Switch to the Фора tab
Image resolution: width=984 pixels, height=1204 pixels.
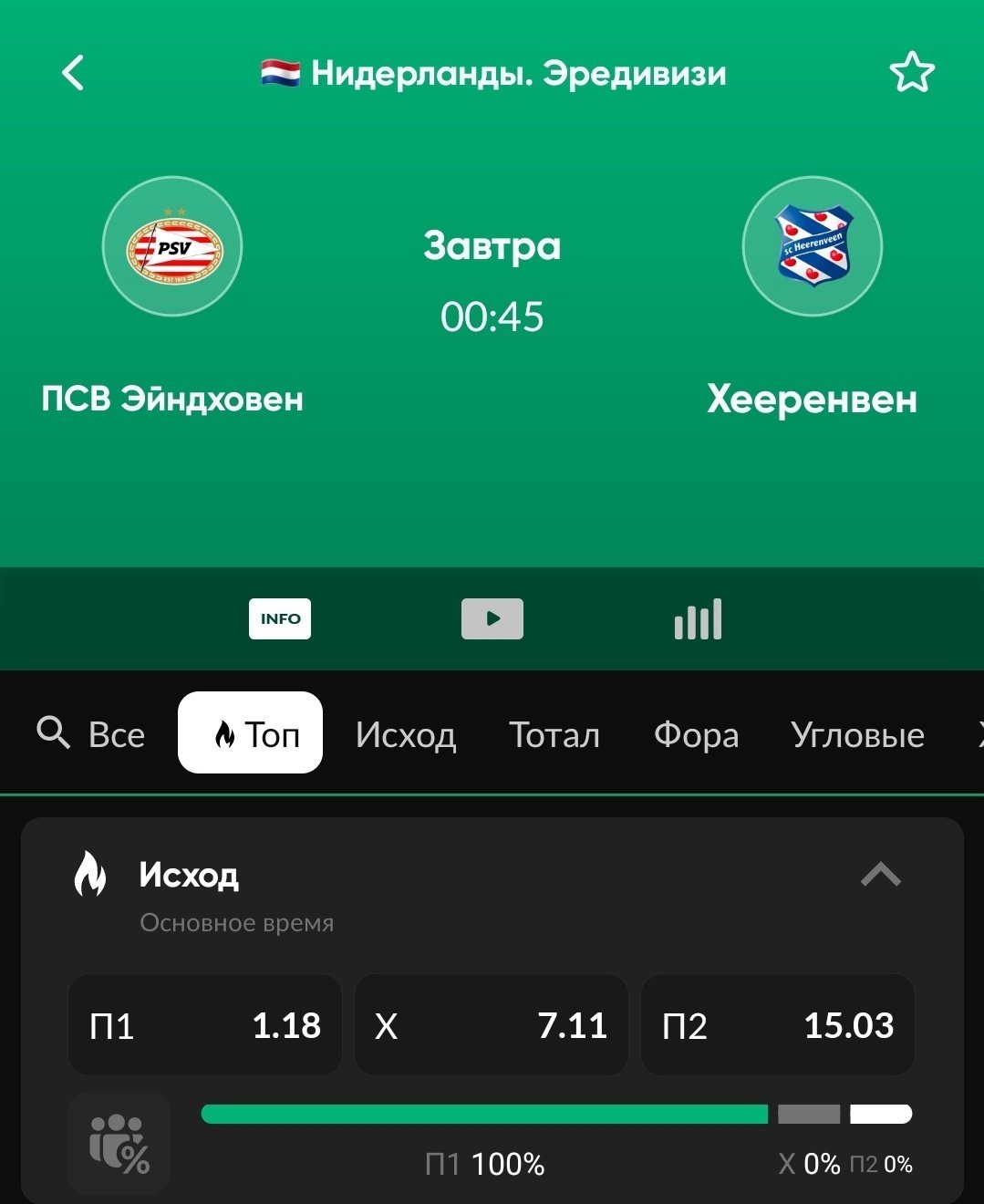696,735
